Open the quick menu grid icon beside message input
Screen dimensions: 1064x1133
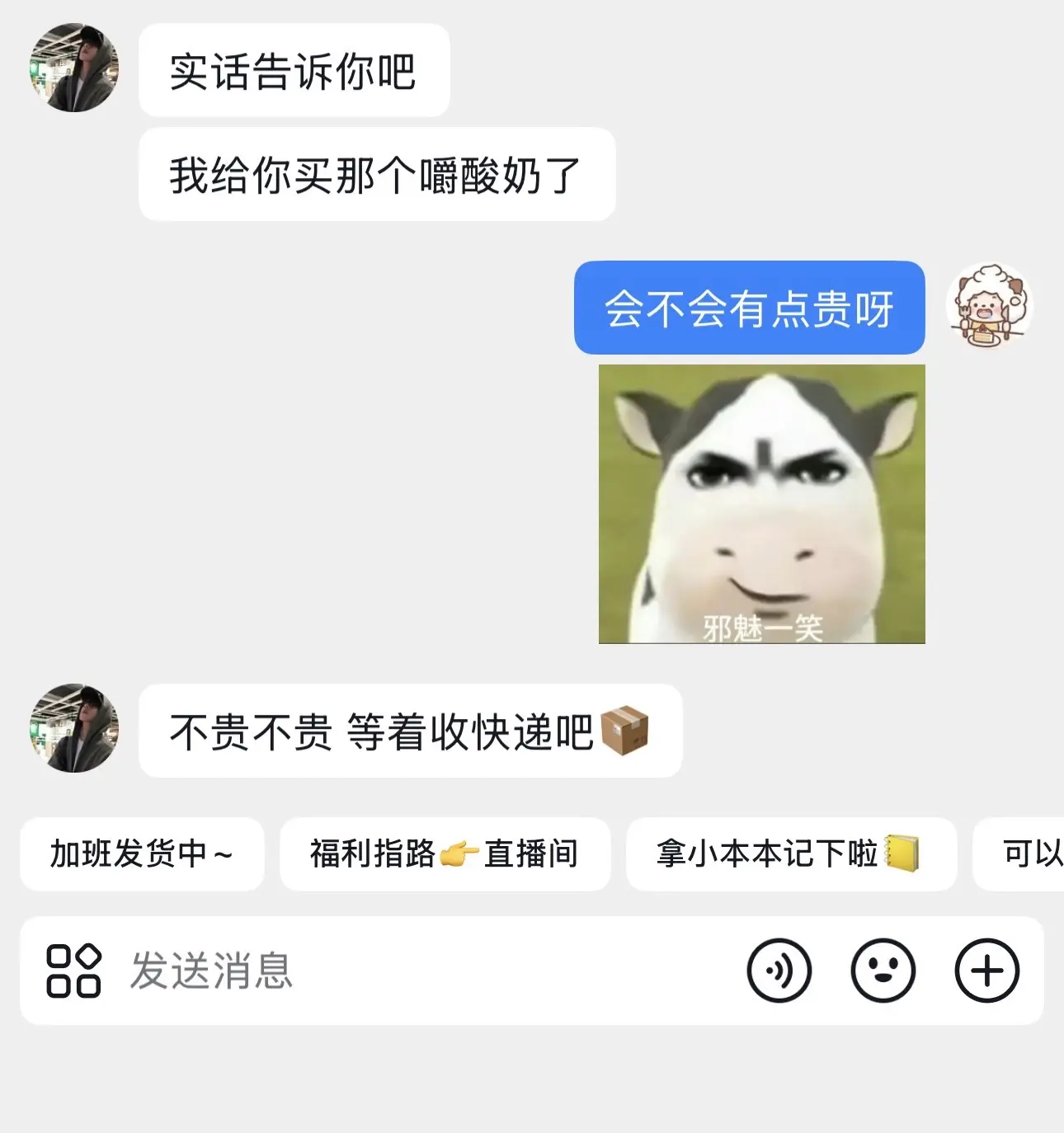(x=74, y=975)
